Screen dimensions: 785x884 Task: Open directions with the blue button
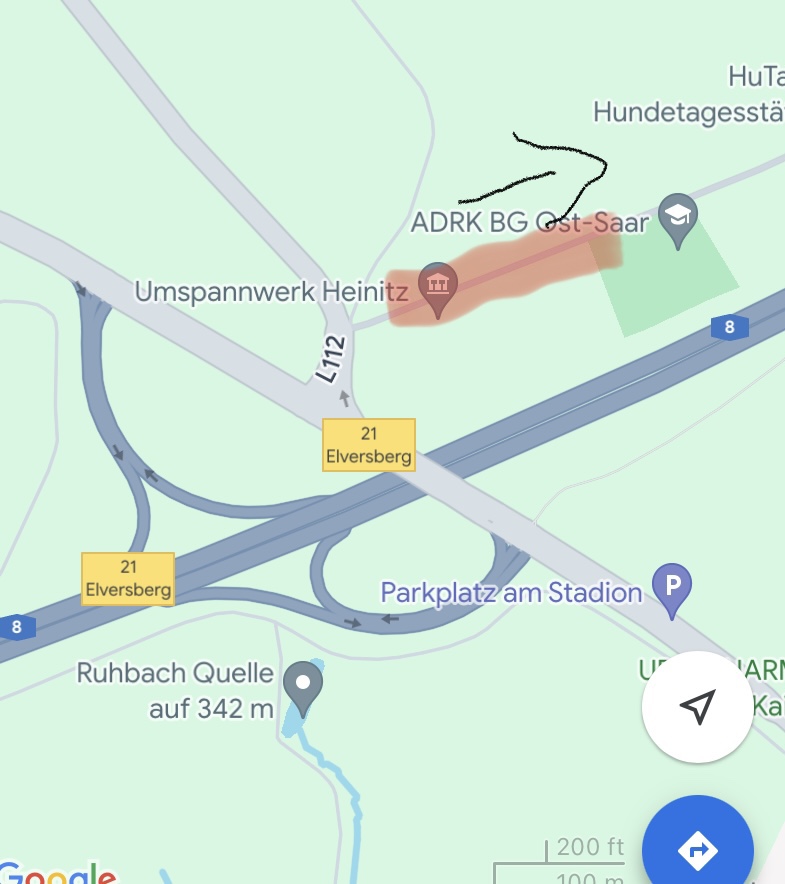697,849
